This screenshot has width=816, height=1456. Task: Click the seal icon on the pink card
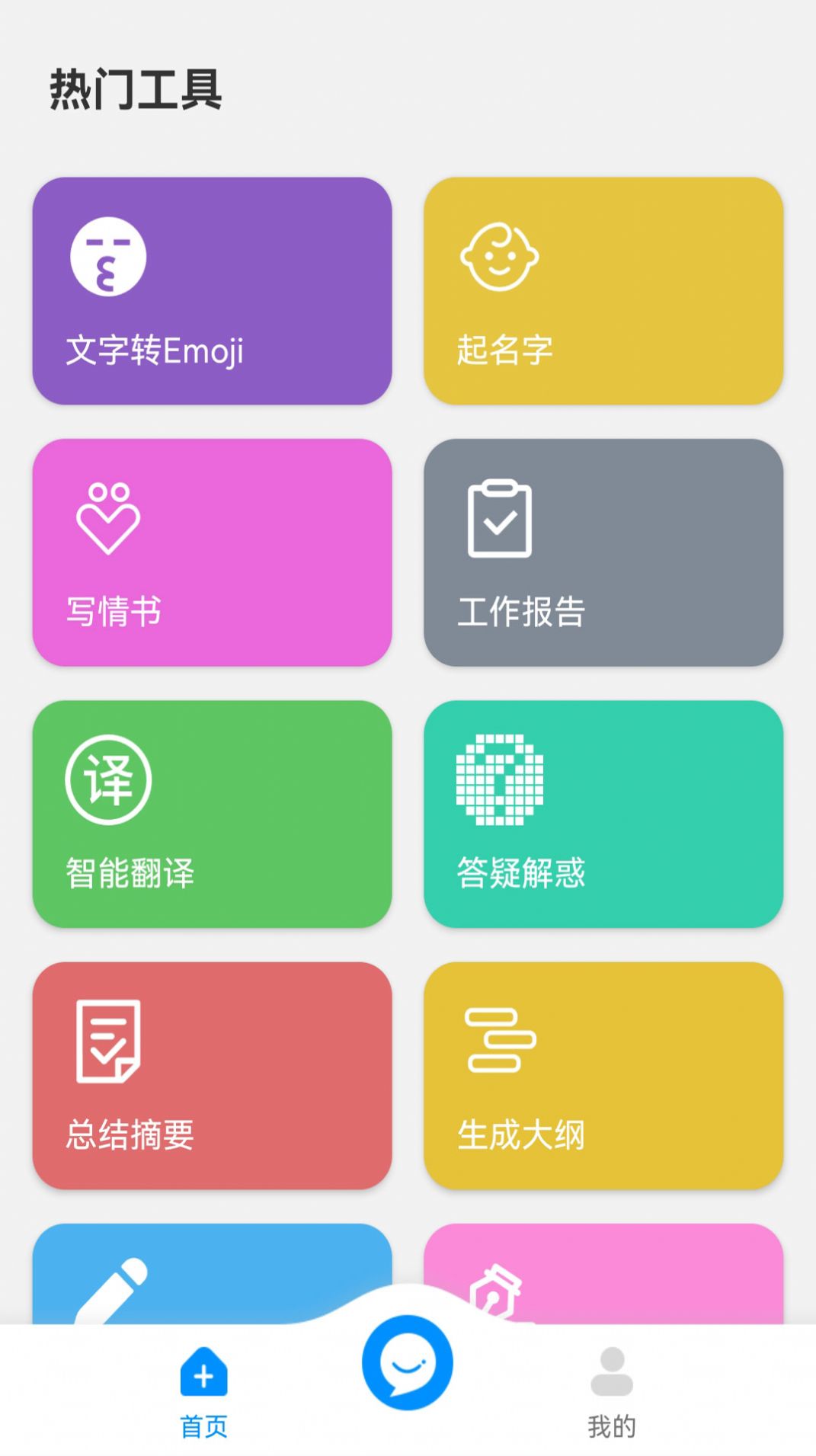point(499,1288)
